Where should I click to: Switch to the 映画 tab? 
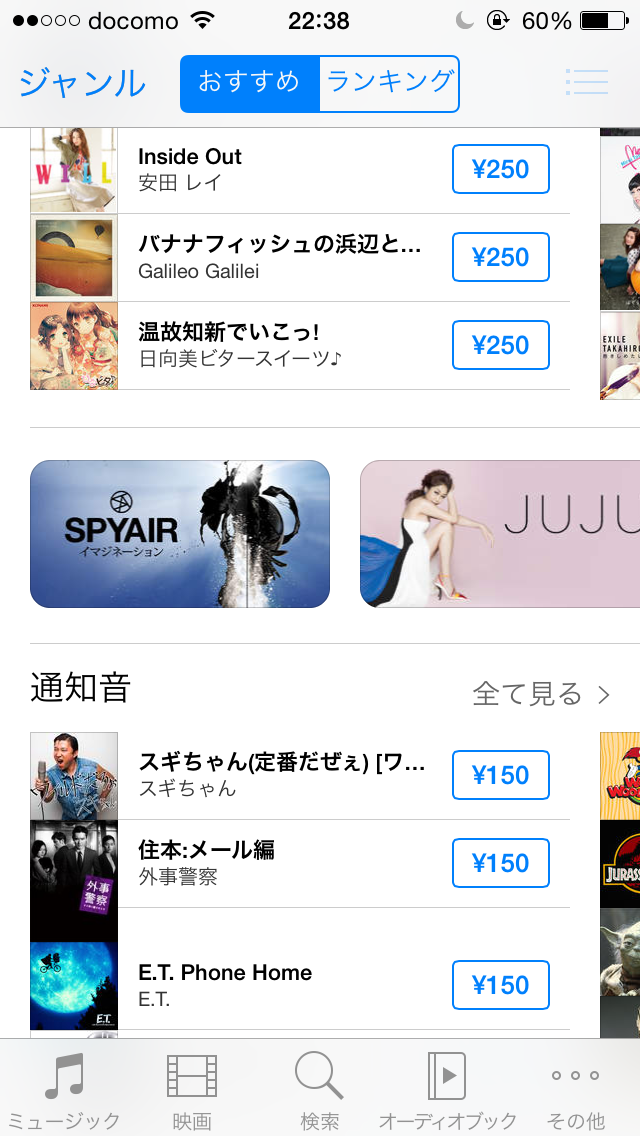[x=191, y=1090]
